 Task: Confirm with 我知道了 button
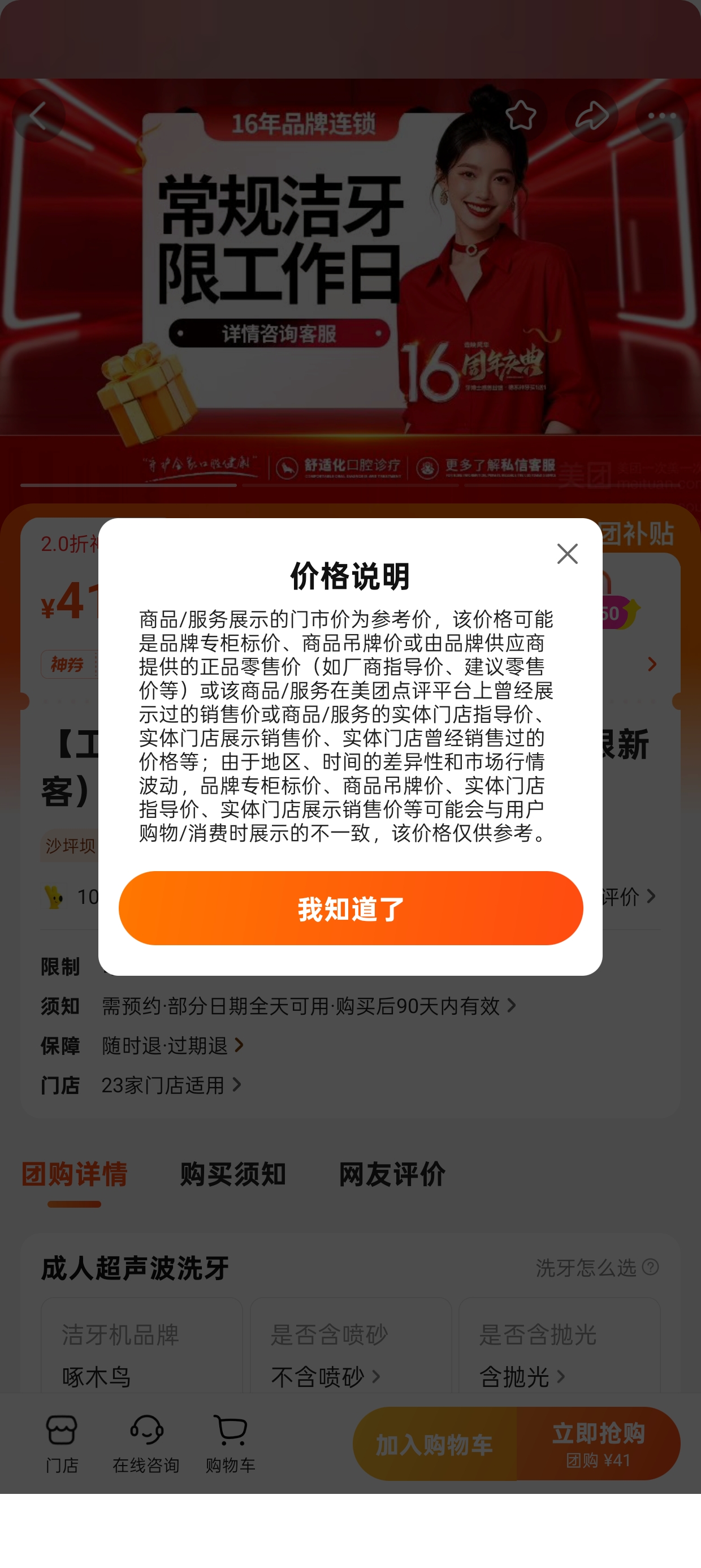pyautogui.click(x=350, y=907)
